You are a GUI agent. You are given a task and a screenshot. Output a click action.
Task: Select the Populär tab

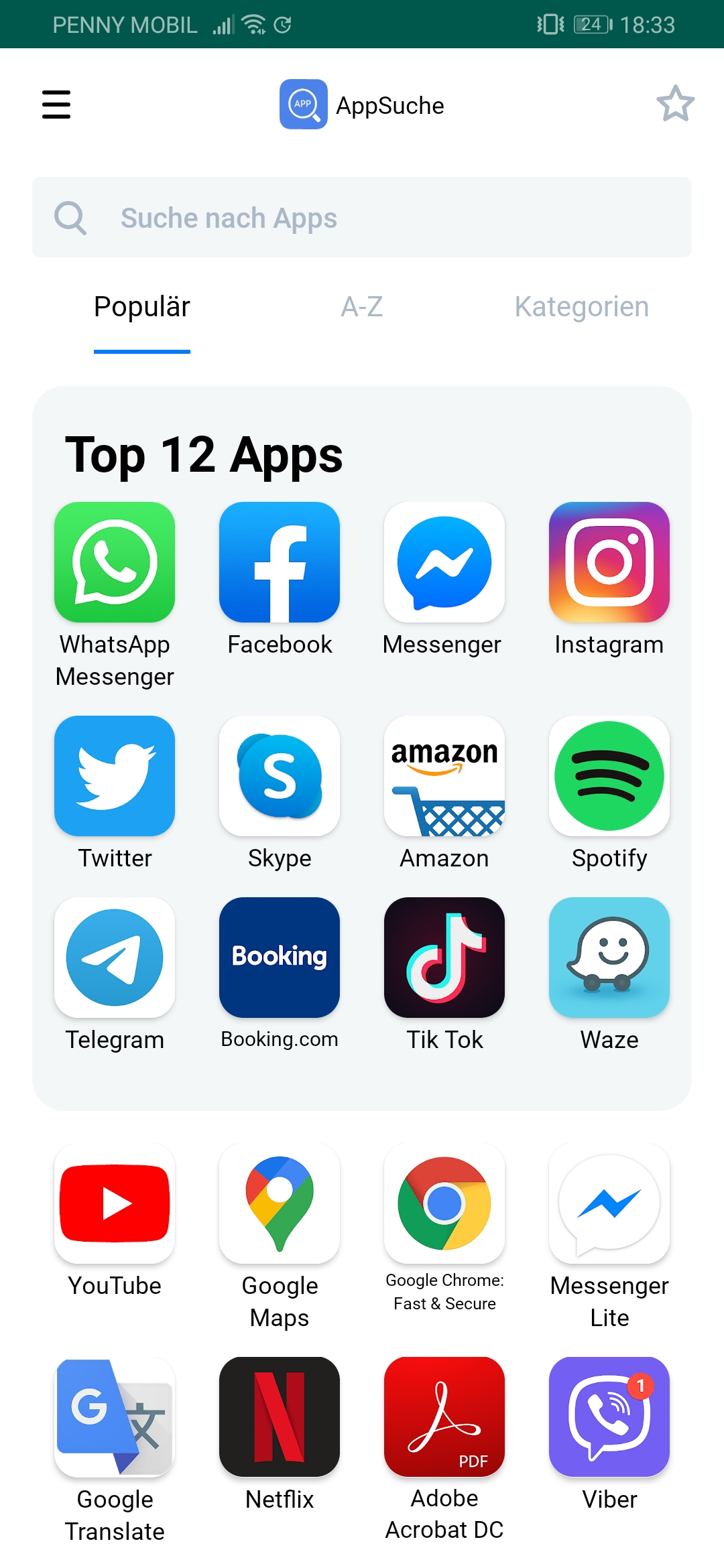tap(142, 307)
